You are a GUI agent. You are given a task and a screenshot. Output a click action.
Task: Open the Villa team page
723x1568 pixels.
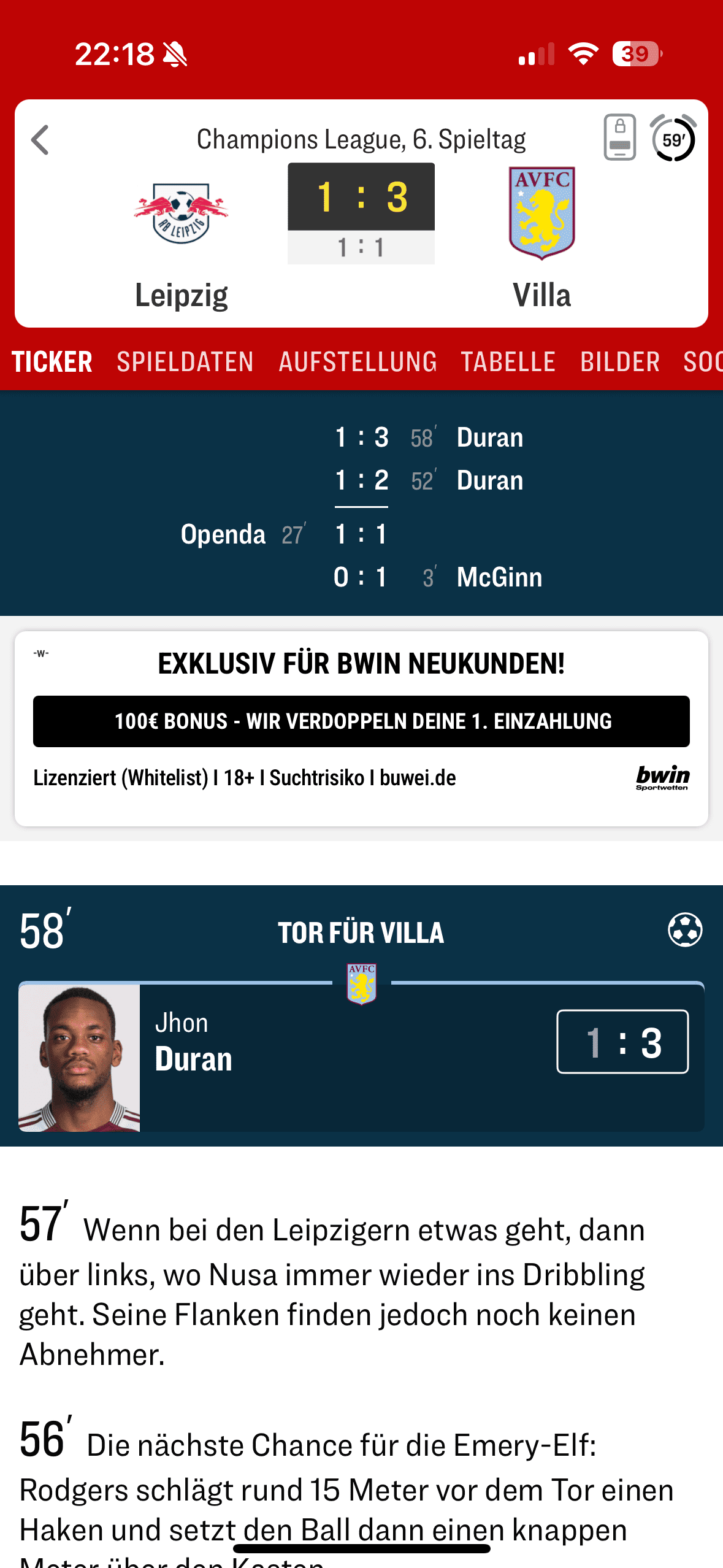(541, 239)
